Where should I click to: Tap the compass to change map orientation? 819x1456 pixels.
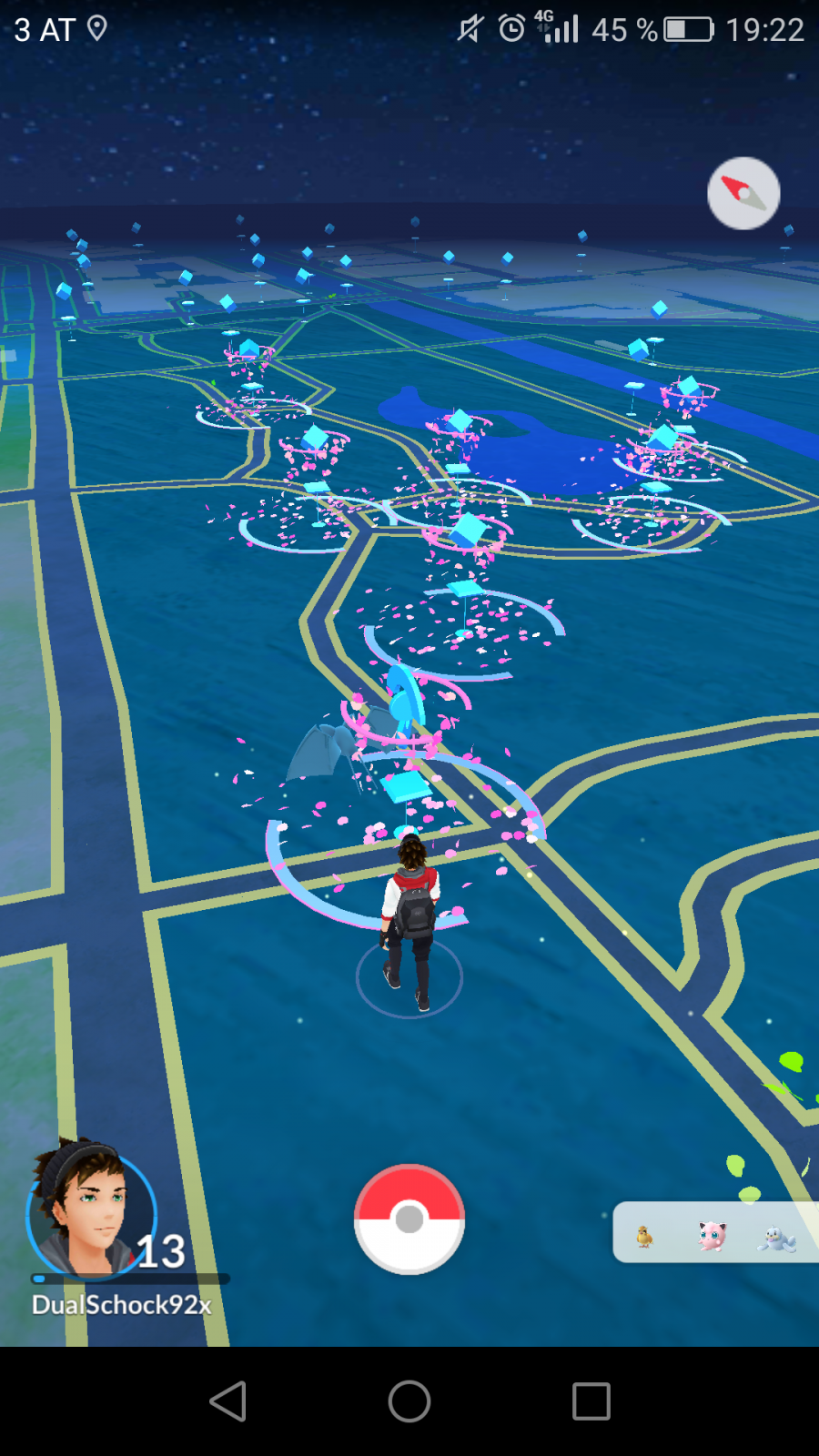click(743, 193)
